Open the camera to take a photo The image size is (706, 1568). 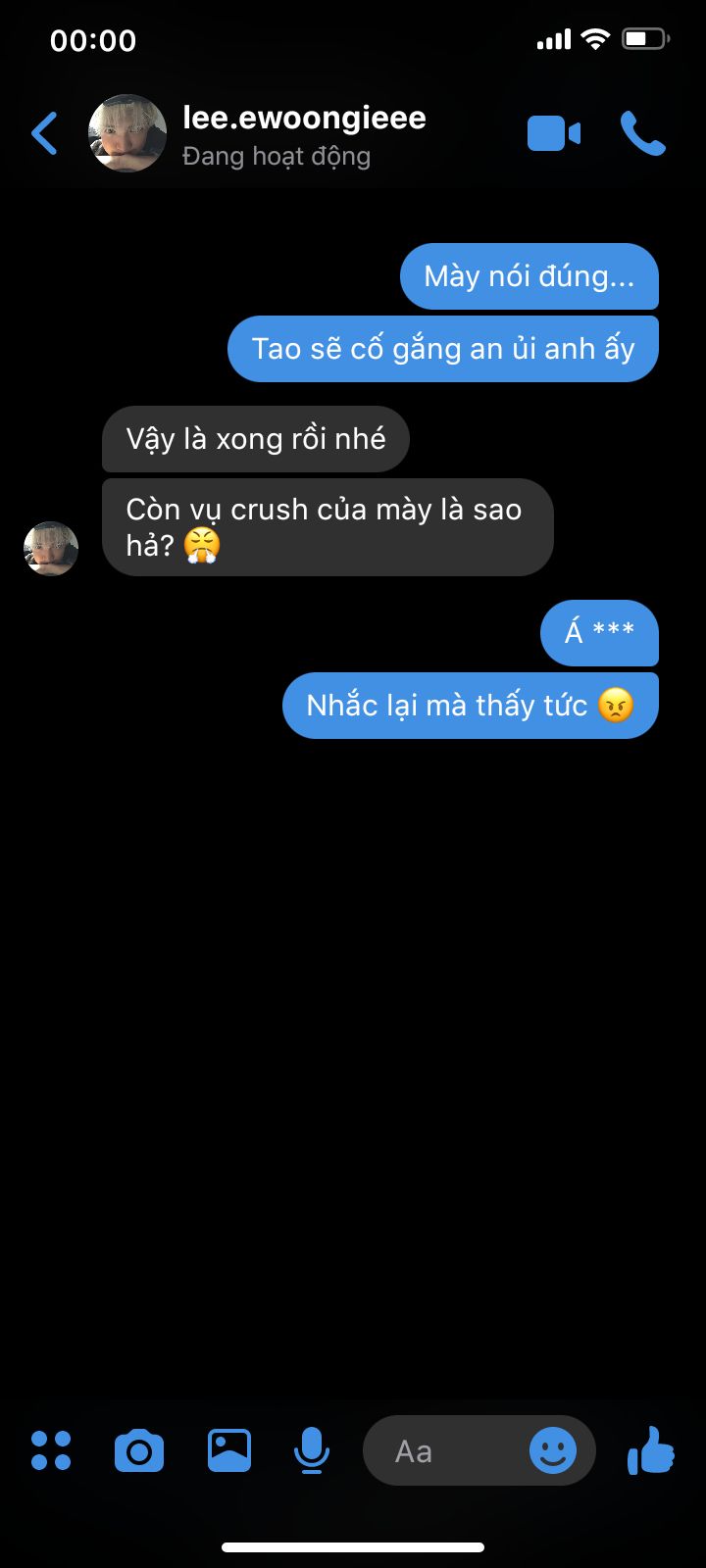pyautogui.click(x=139, y=1450)
